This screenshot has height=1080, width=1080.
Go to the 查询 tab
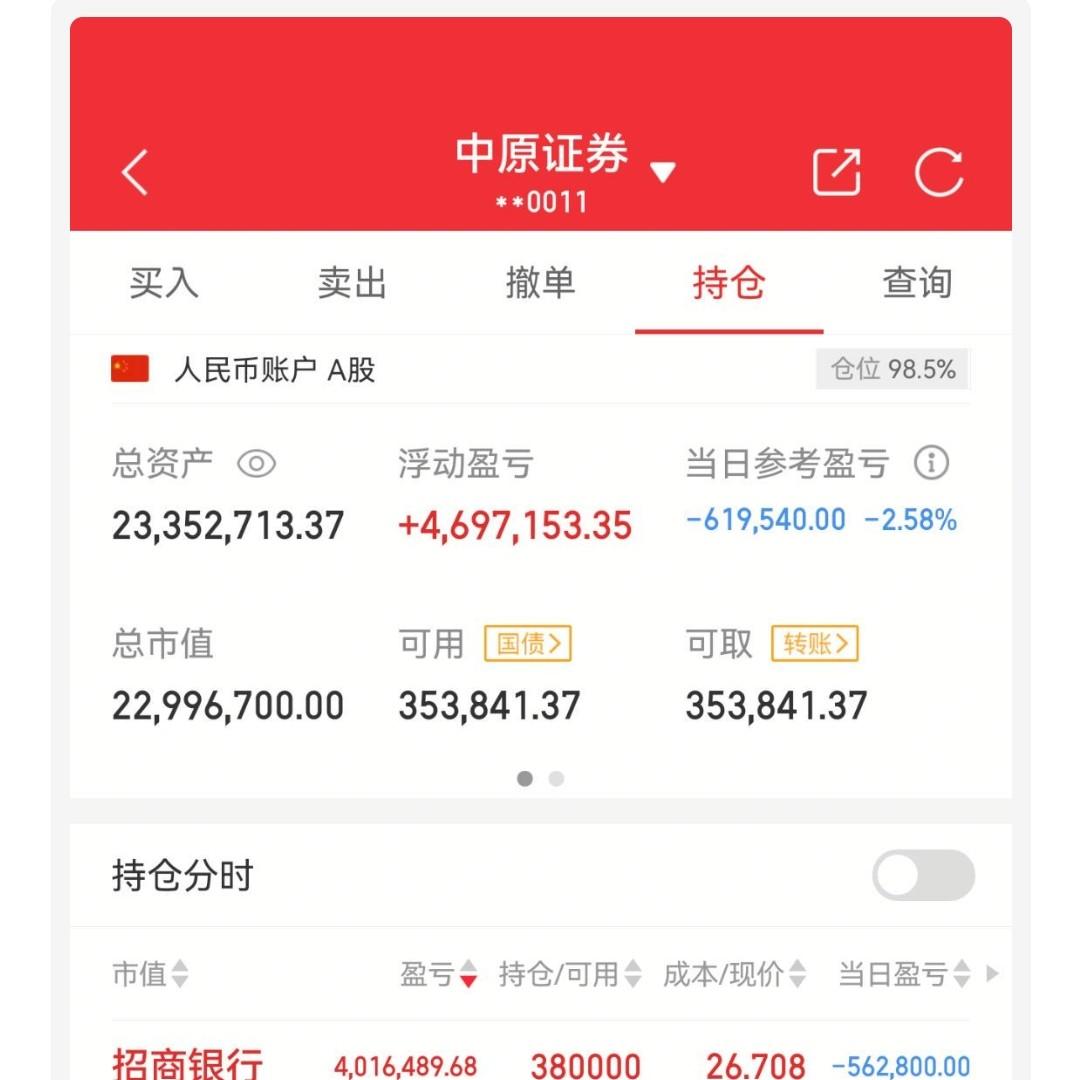[916, 283]
